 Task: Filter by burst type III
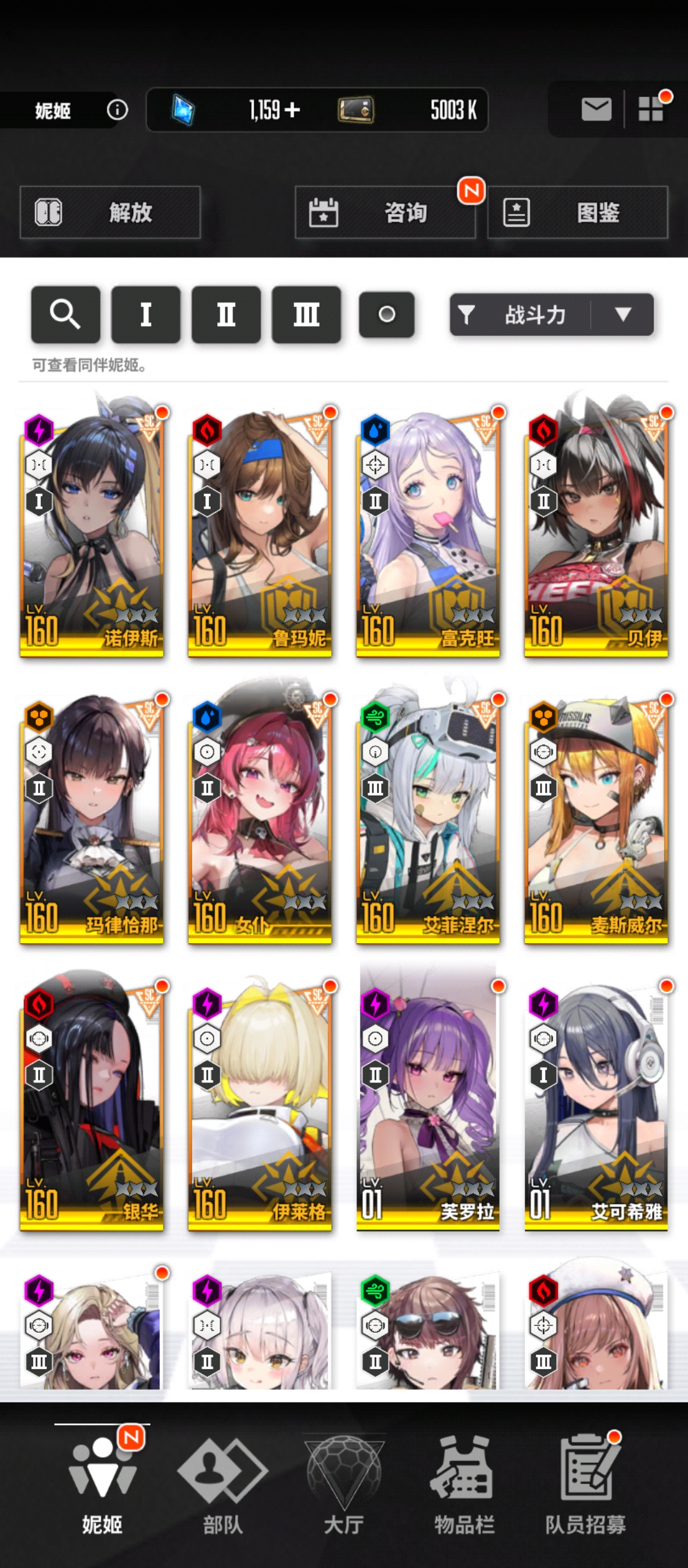[306, 314]
